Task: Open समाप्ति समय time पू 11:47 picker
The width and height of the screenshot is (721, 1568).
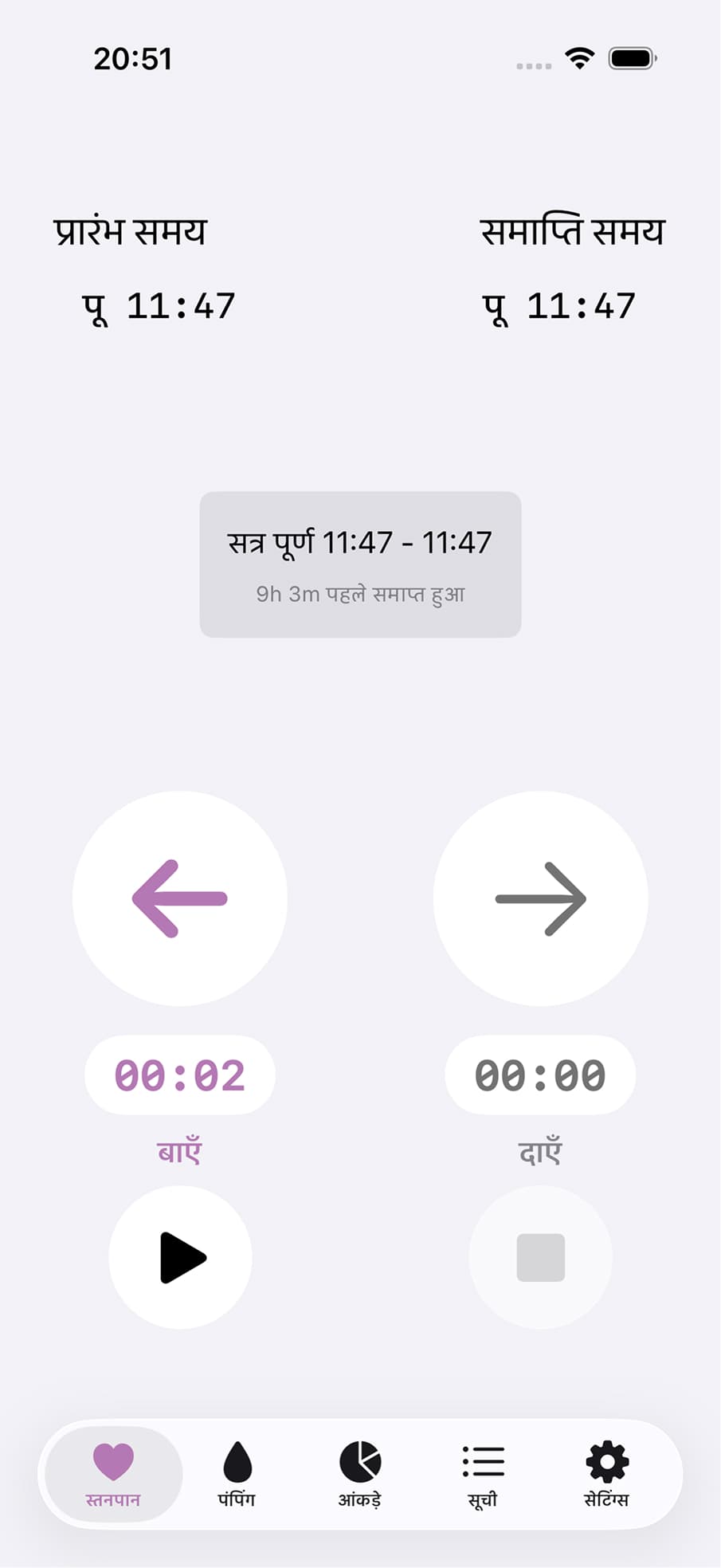Action: [558, 303]
